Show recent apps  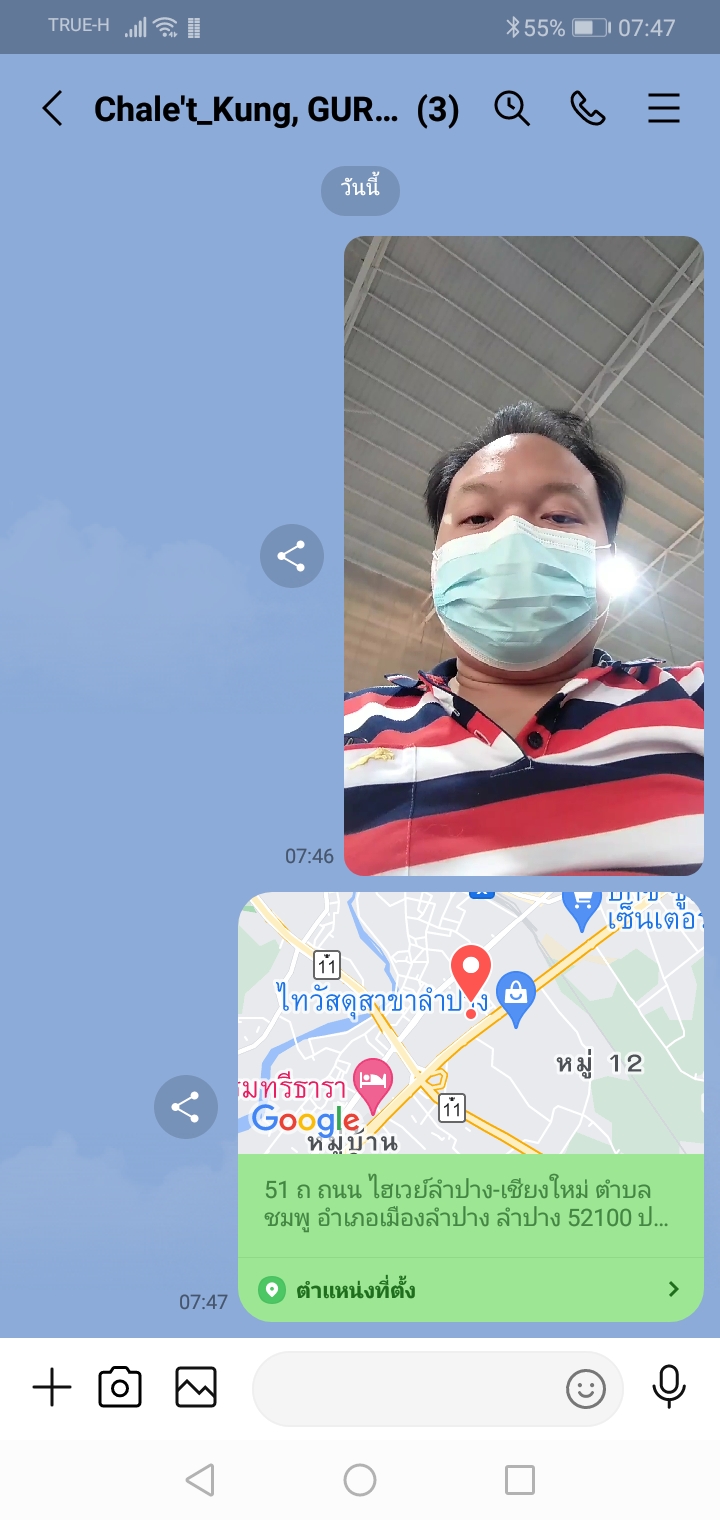click(x=519, y=1480)
